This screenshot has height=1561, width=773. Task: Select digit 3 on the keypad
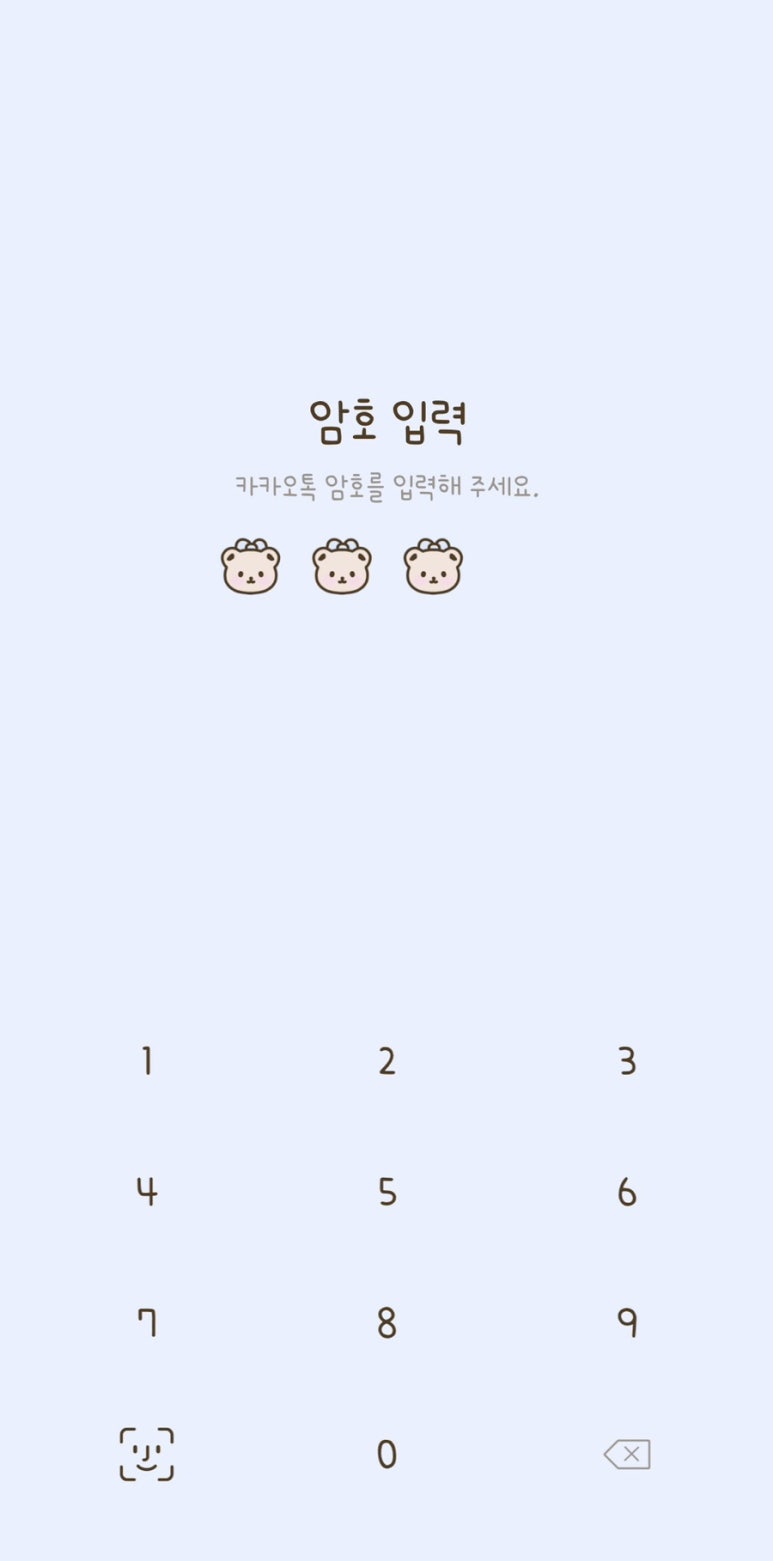(627, 1061)
